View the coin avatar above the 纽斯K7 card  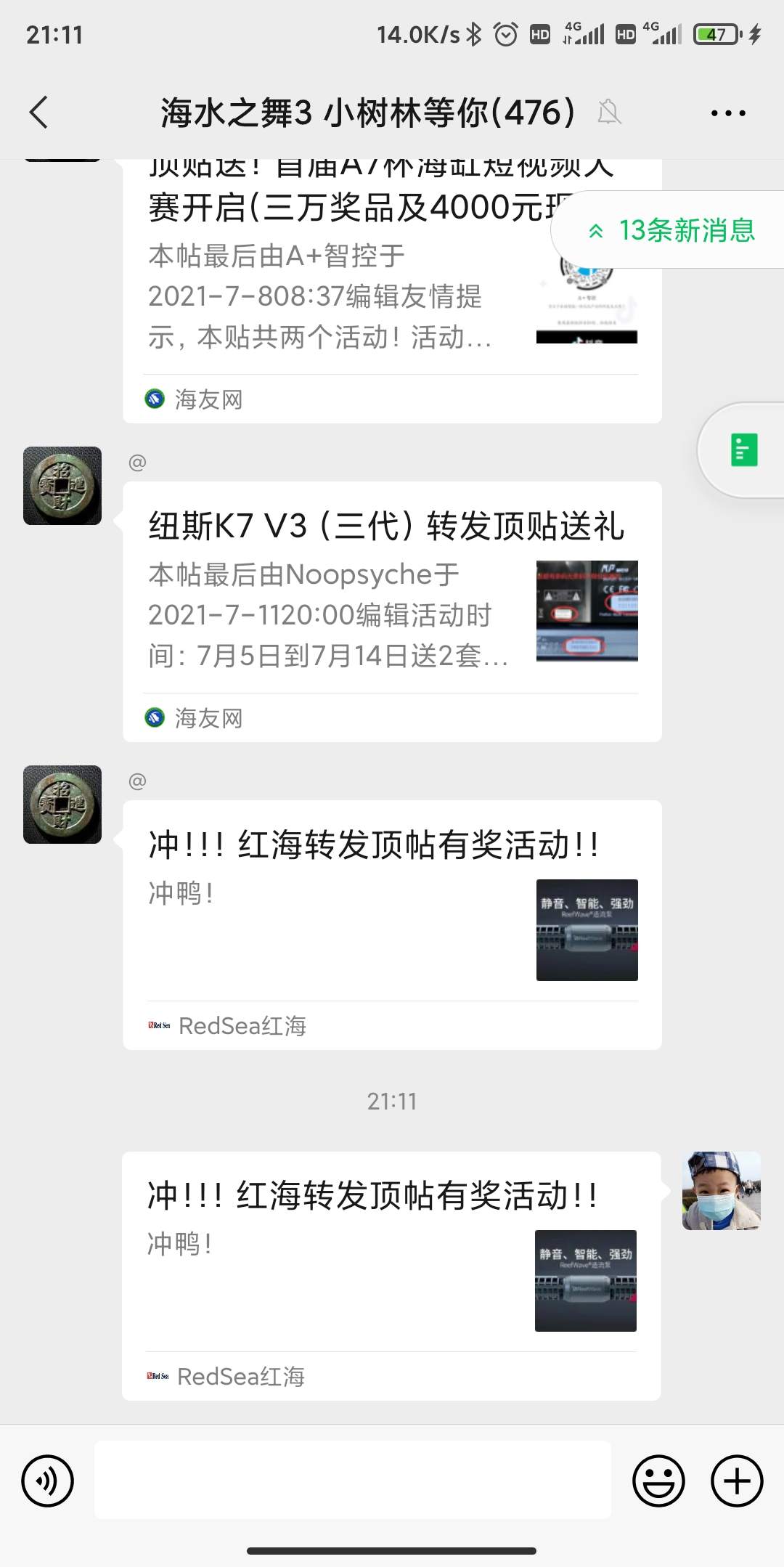coord(62,486)
